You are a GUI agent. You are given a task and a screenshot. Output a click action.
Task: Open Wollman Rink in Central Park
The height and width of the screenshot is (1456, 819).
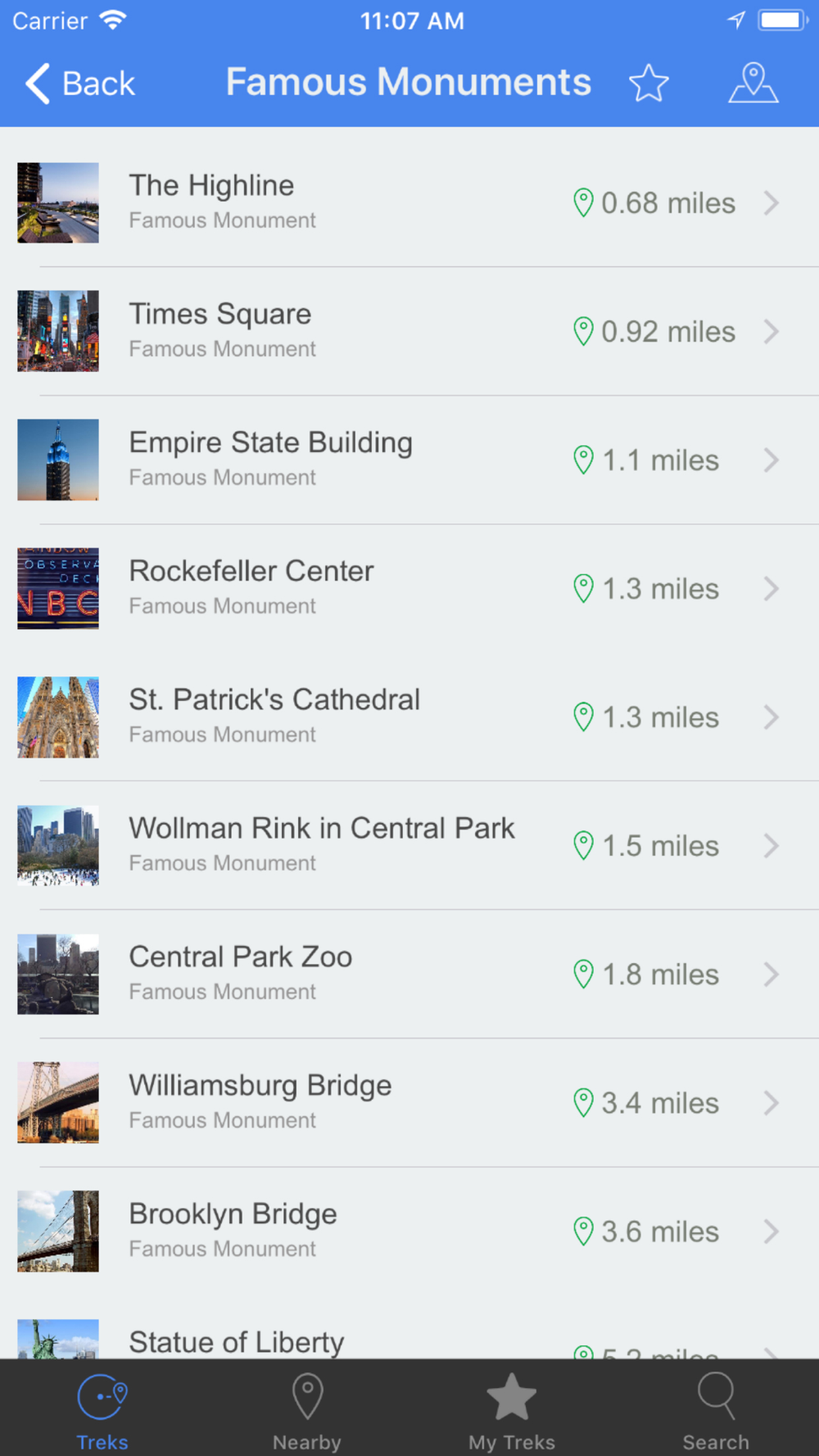pos(409,845)
